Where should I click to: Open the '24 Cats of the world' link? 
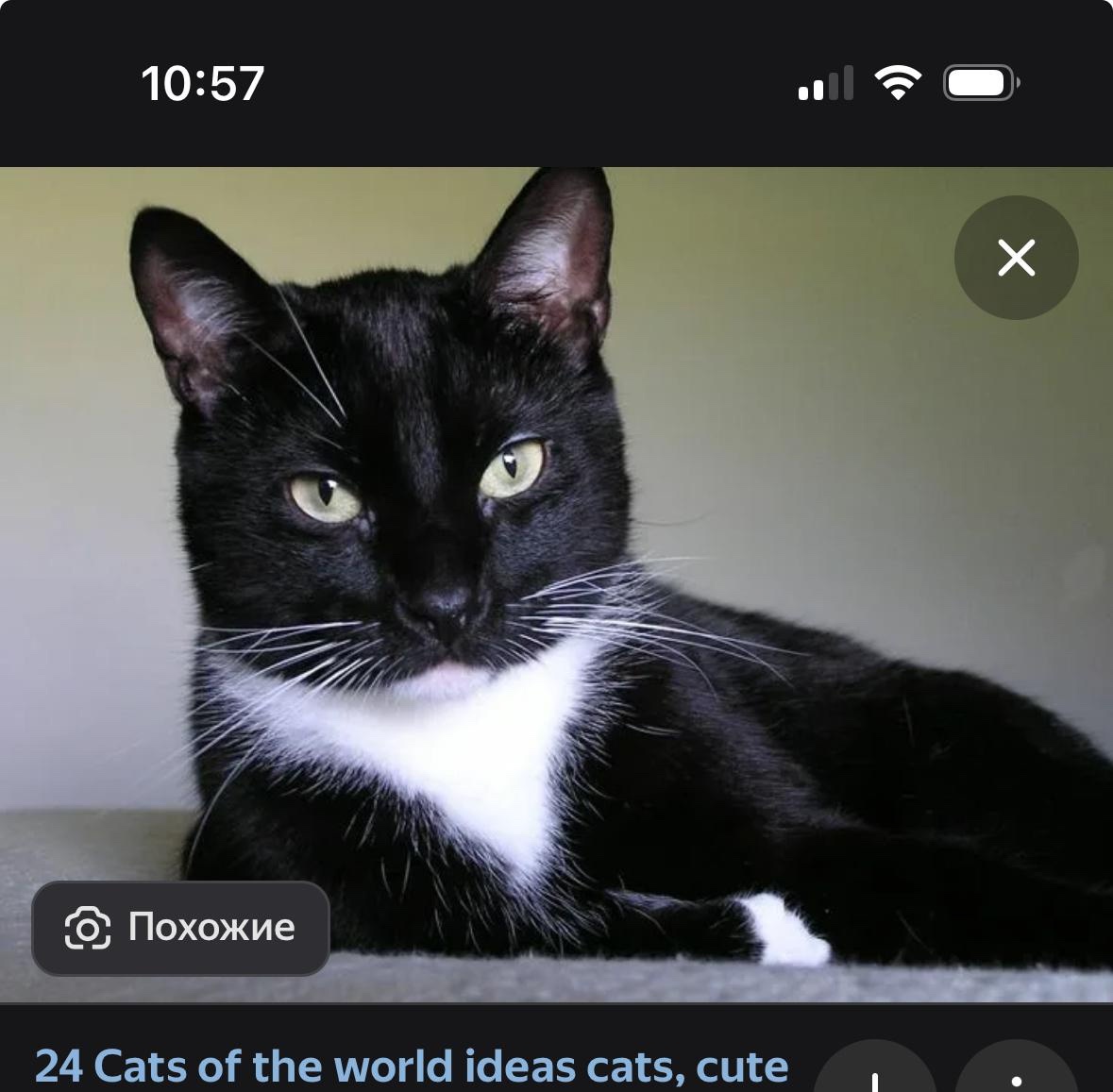pos(412,1067)
